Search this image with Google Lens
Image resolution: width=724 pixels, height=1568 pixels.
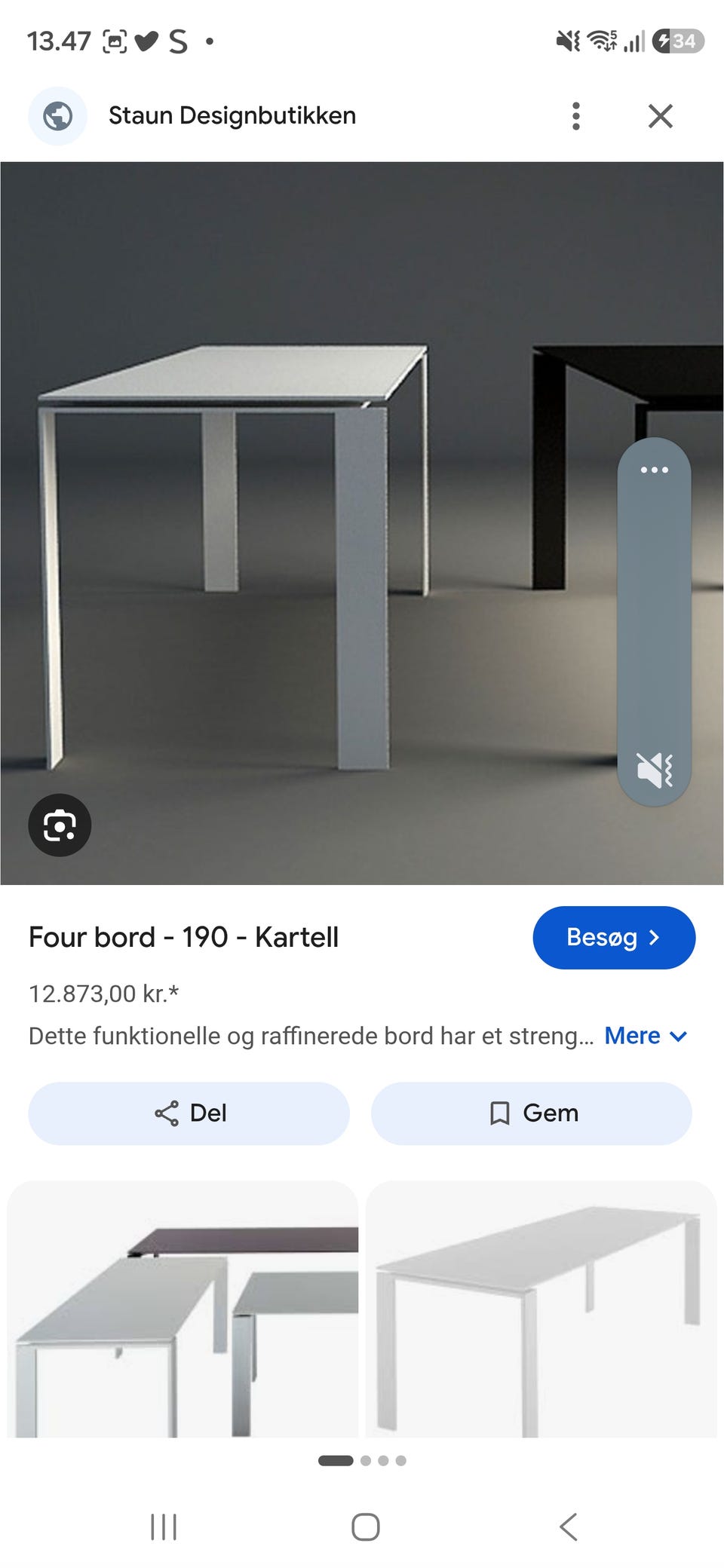point(60,825)
